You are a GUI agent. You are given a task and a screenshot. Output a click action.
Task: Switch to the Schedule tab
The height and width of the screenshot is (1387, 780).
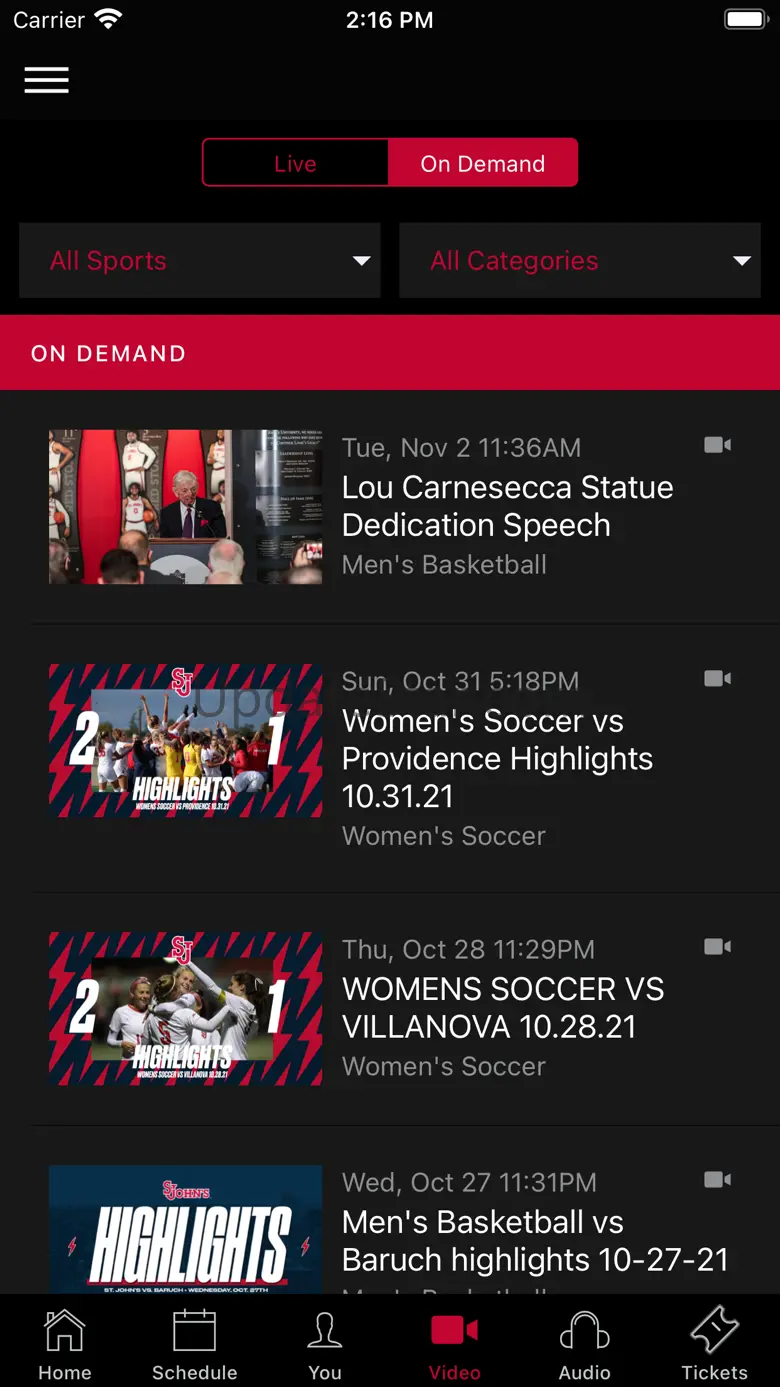pos(195,1345)
